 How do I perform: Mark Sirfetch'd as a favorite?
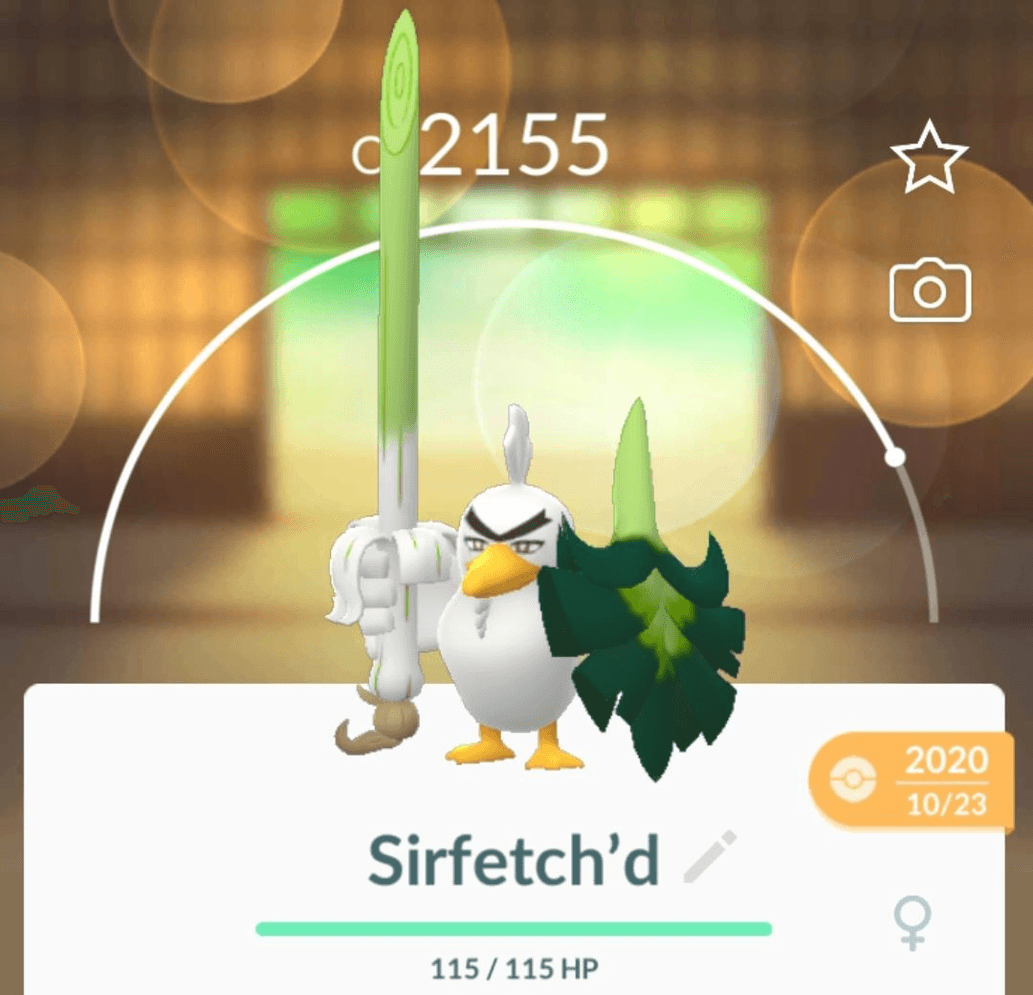click(929, 157)
